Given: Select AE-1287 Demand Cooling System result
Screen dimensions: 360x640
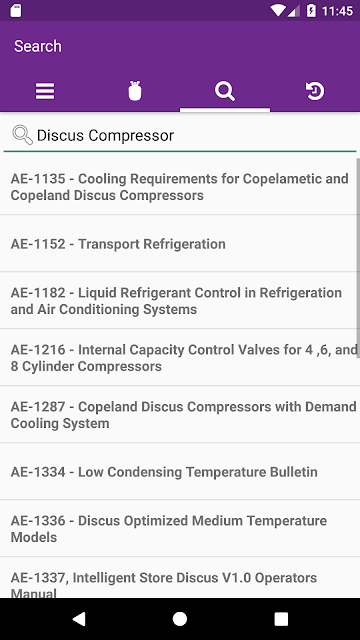Looking at the screenshot, I should tap(180, 415).
